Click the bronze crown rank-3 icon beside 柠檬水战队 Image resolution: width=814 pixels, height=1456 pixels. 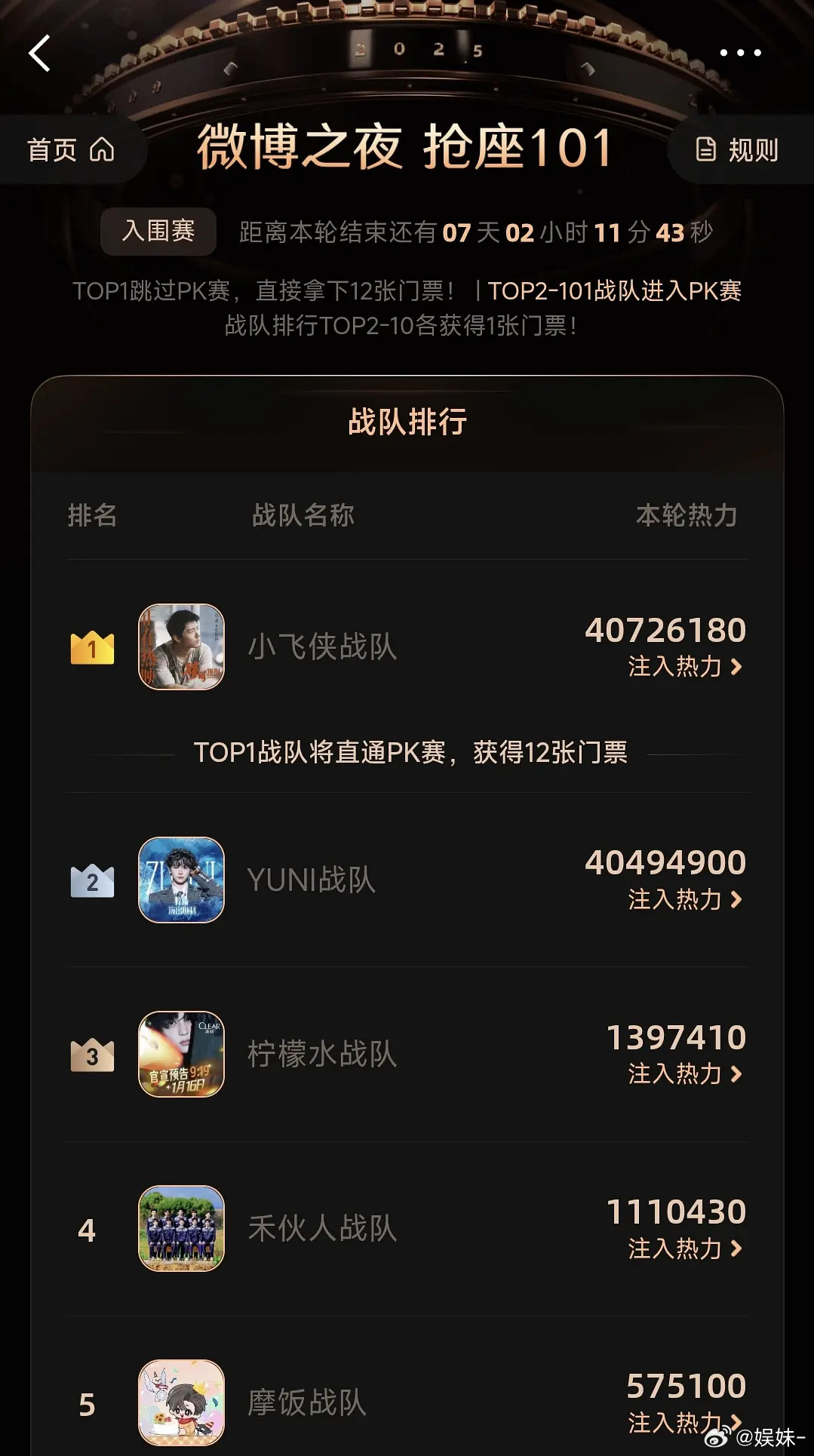click(92, 1056)
